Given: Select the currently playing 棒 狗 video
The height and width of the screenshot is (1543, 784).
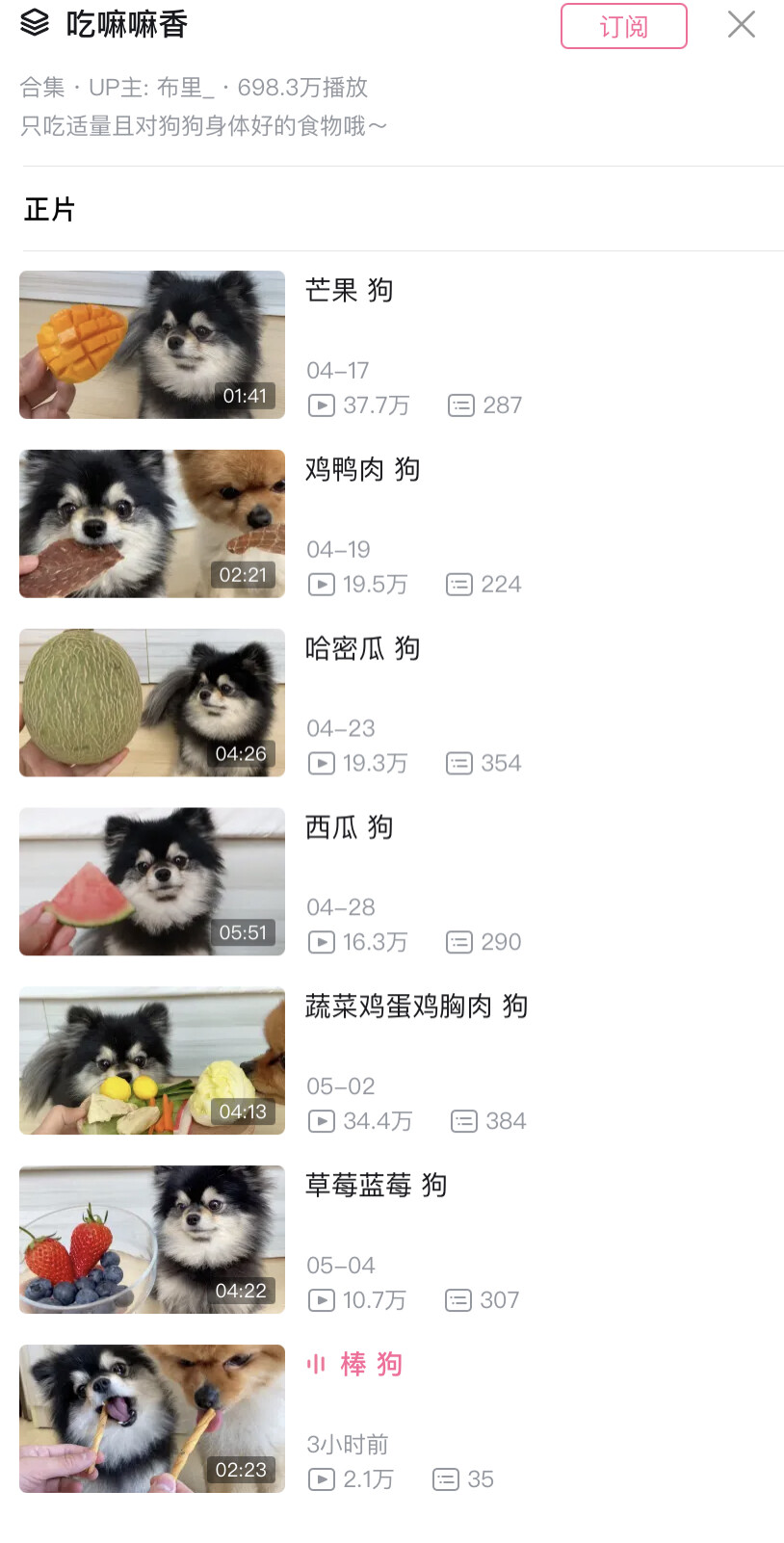Looking at the screenshot, I should (152, 1419).
